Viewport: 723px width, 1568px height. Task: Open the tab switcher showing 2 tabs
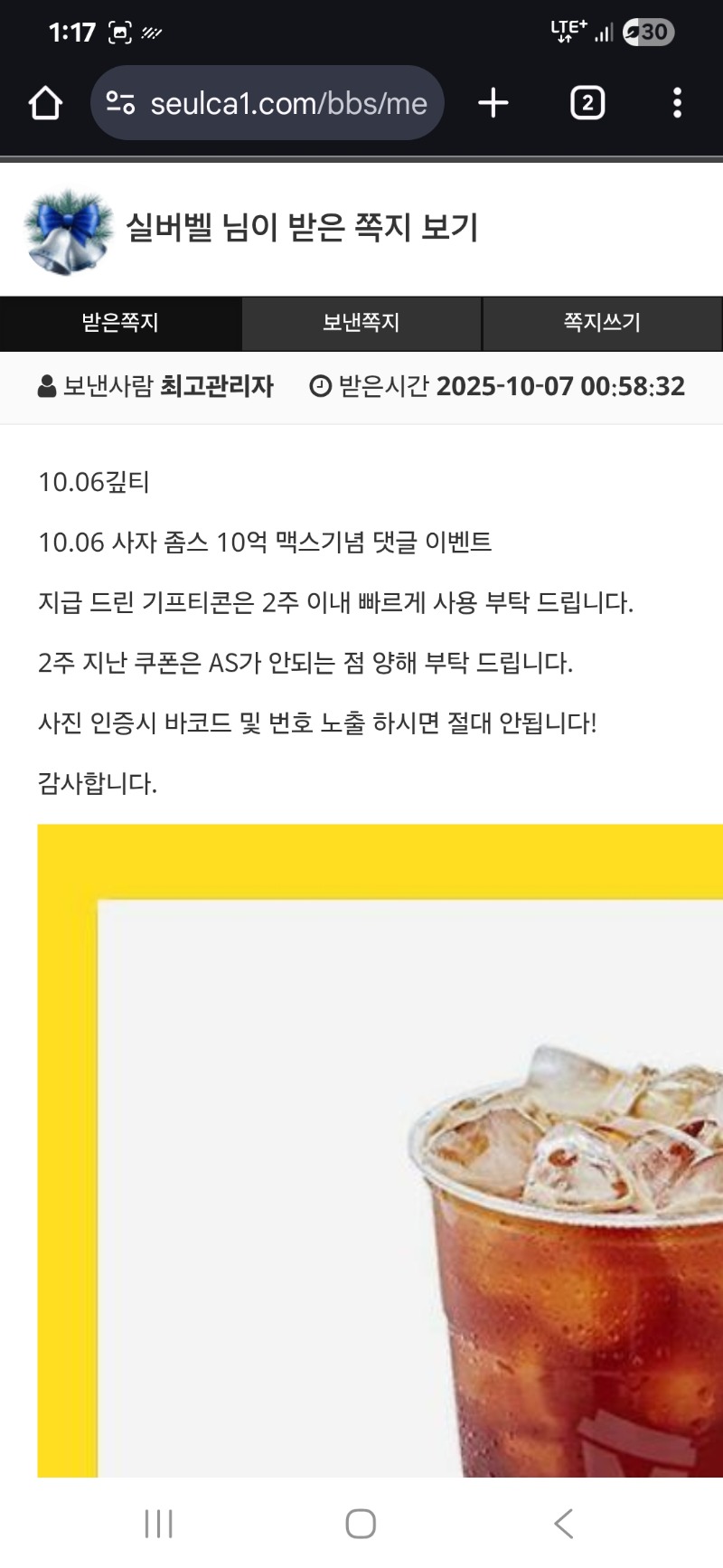point(587,103)
